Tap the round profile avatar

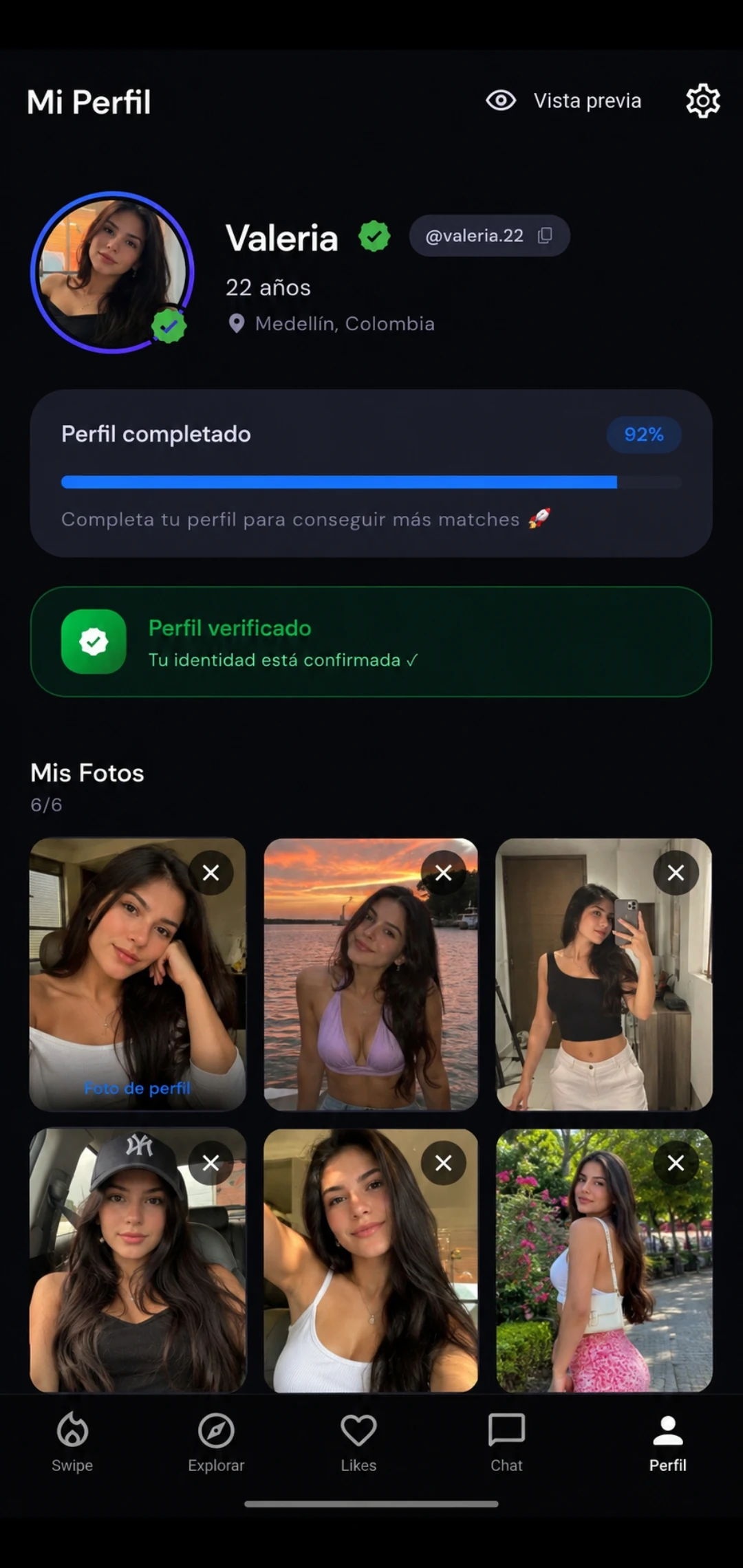coord(112,272)
